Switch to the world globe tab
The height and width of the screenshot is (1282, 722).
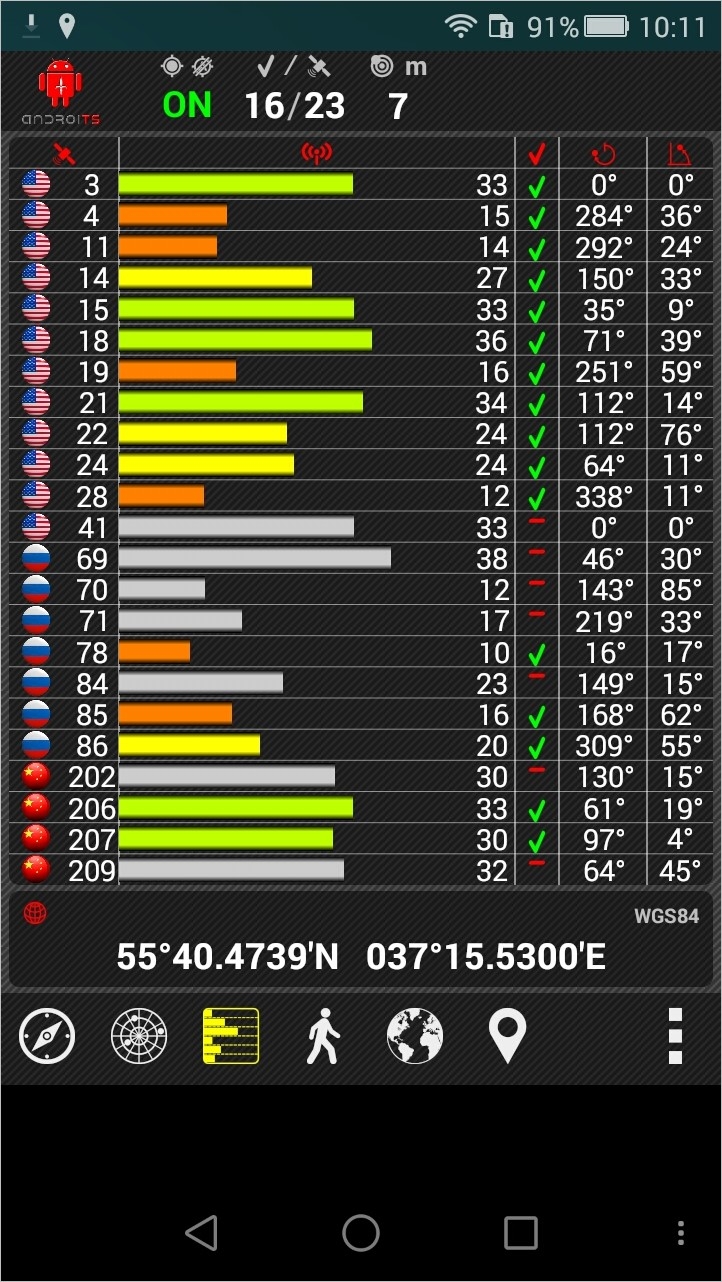415,1036
